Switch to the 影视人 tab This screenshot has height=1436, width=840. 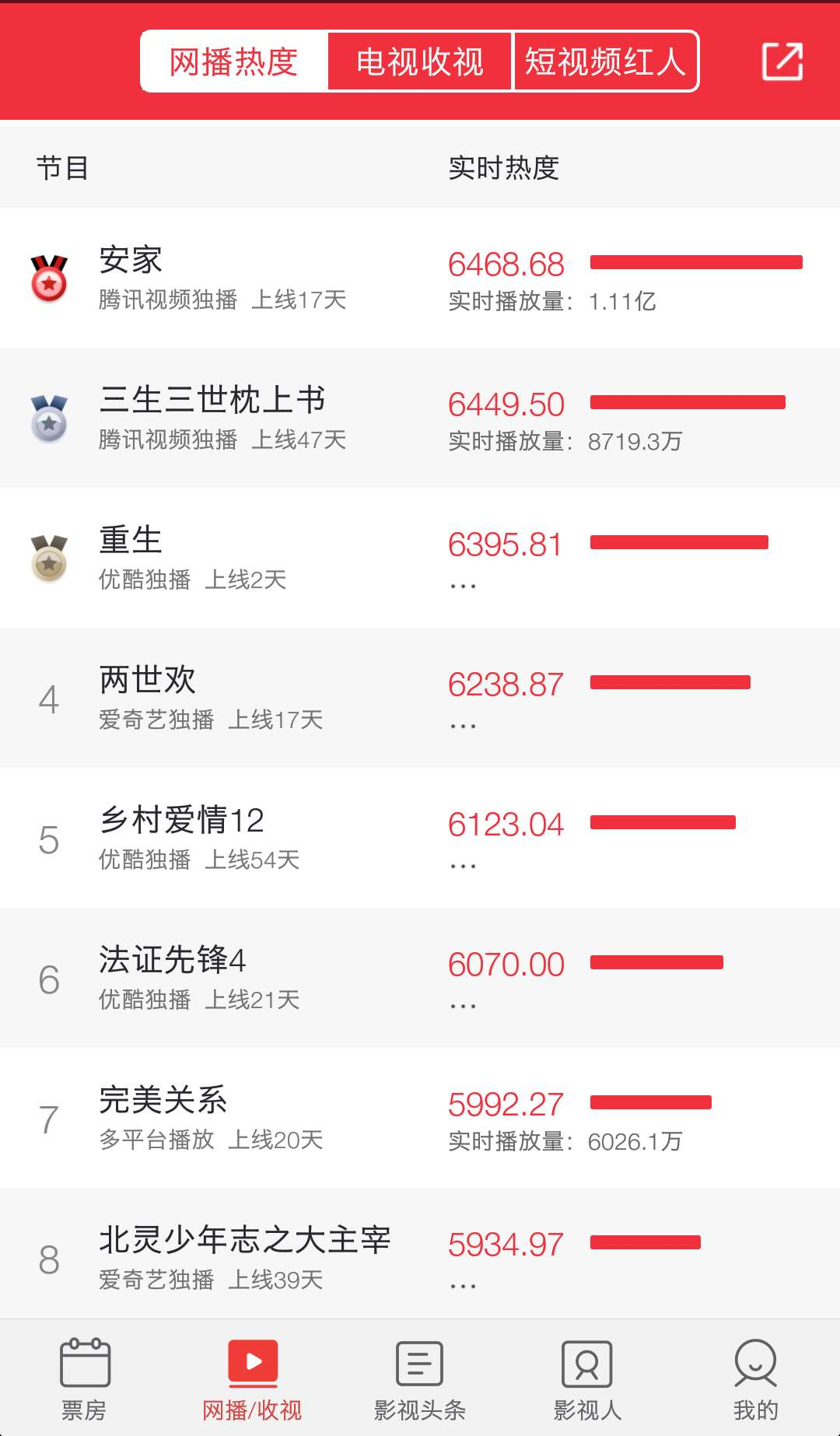point(587,1378)
